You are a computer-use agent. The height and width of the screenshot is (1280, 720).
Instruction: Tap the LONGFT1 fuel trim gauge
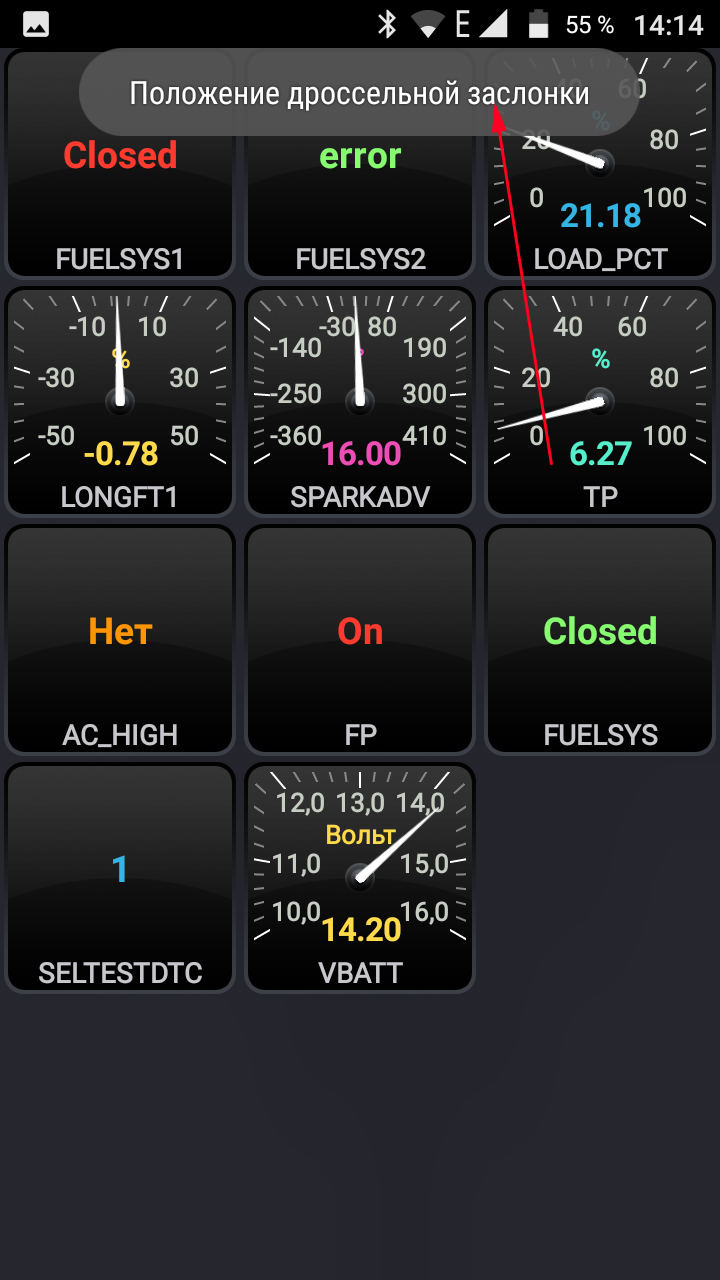tap(120, 401)
